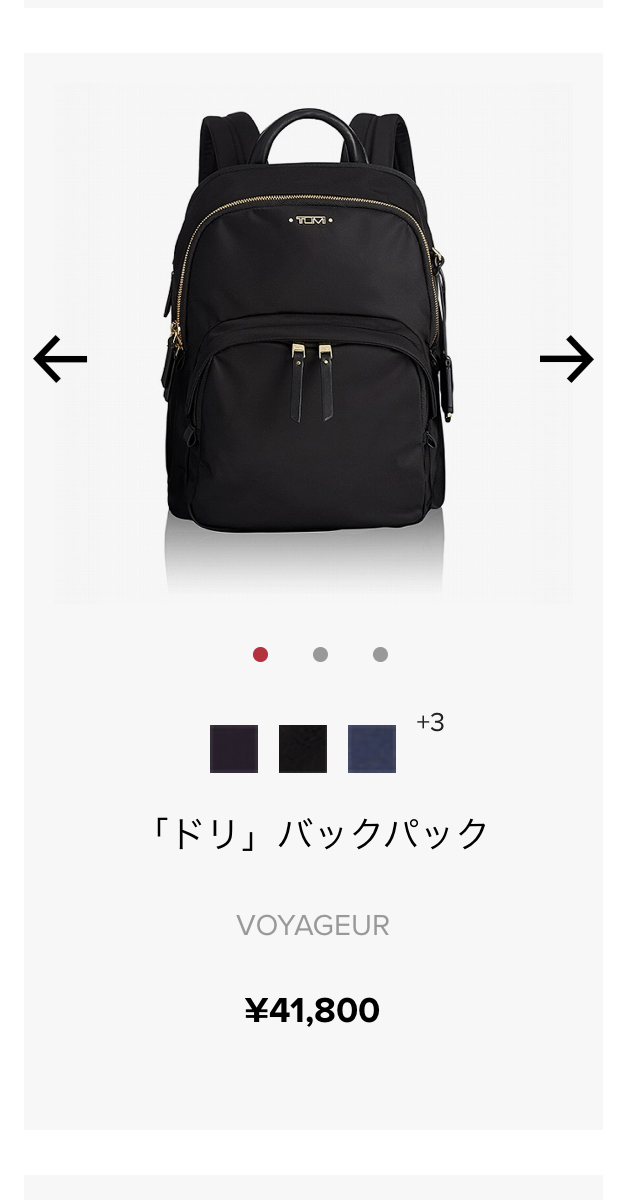Show the previous product image

60,359
